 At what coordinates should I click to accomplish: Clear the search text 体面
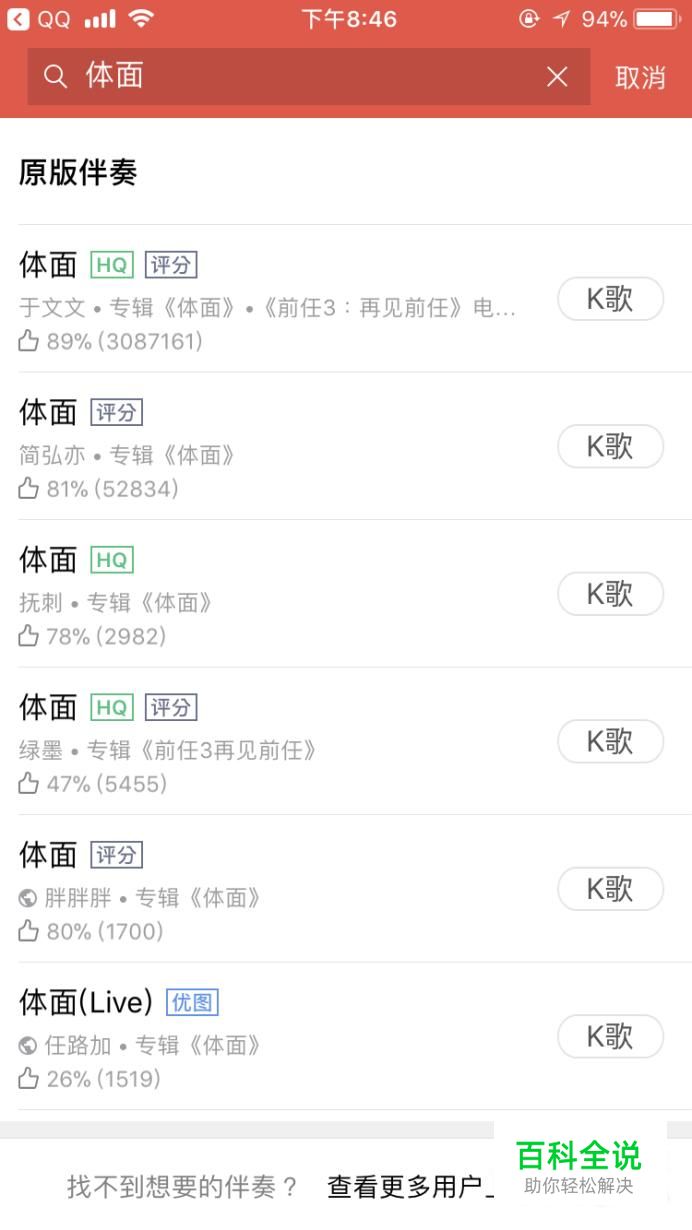click(x=557, y=77)
